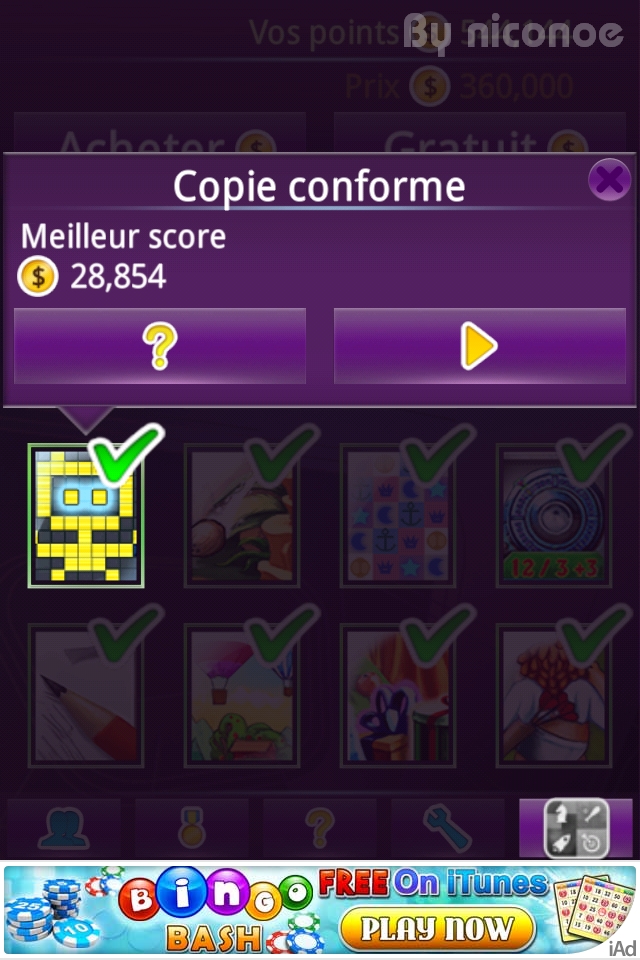
Task: Open the question mark help tab
Action: pos(320,828)
